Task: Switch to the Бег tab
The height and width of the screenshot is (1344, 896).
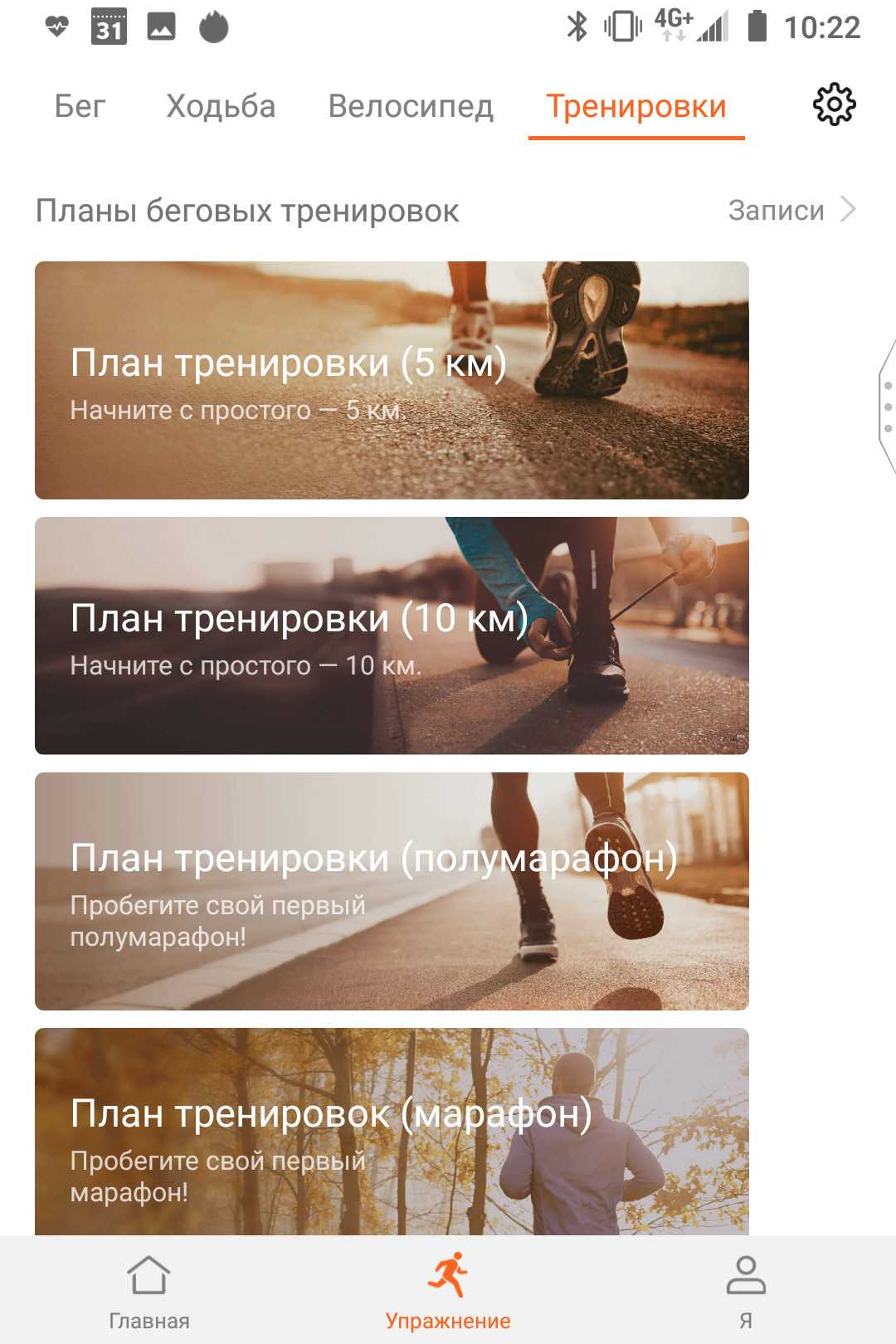Action: 80,106
